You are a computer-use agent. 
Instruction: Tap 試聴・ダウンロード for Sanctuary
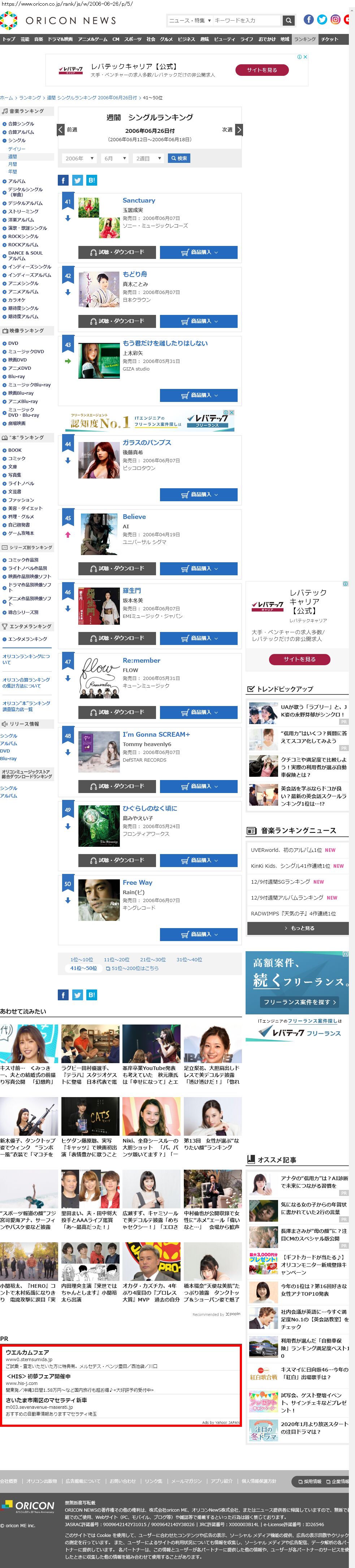pos(117,252)
